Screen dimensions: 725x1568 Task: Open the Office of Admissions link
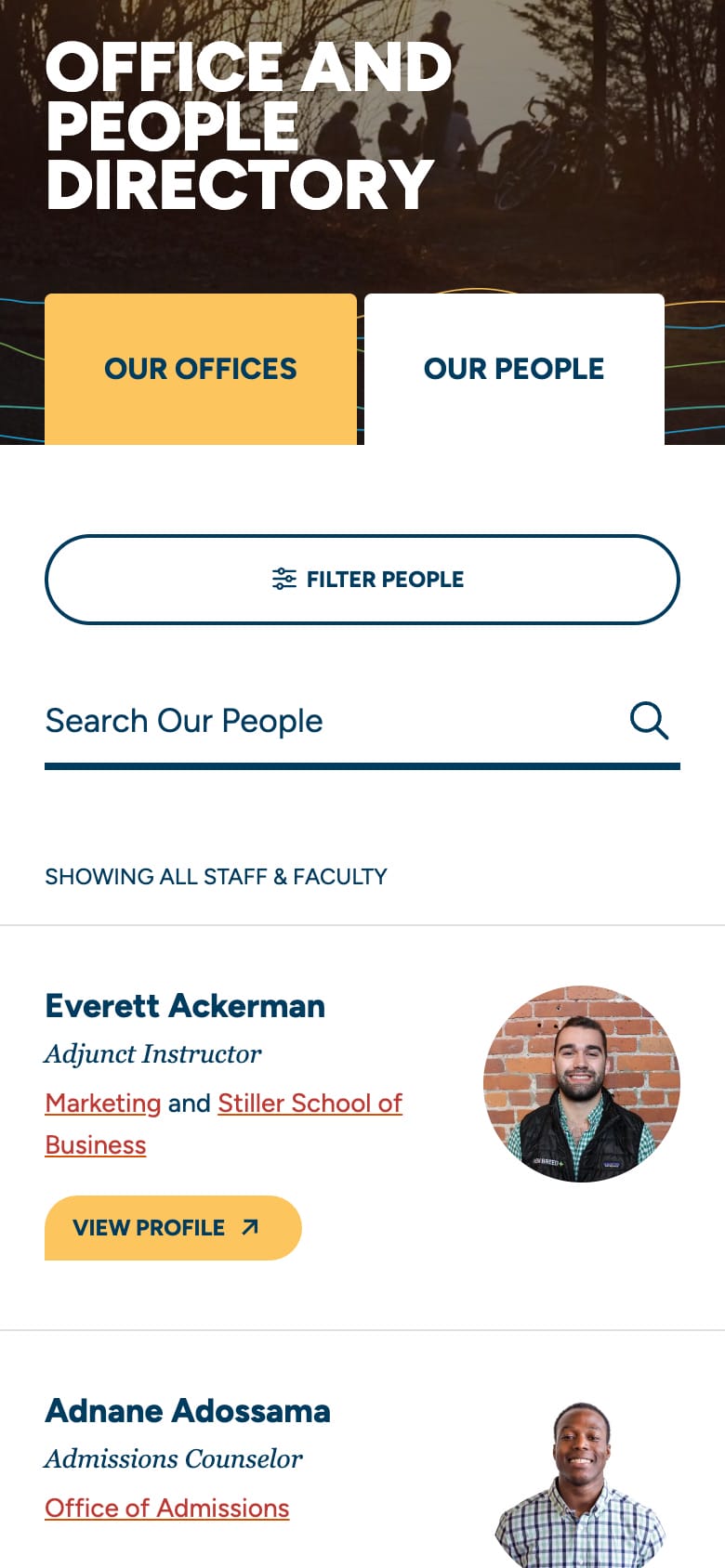[166, 1508]
